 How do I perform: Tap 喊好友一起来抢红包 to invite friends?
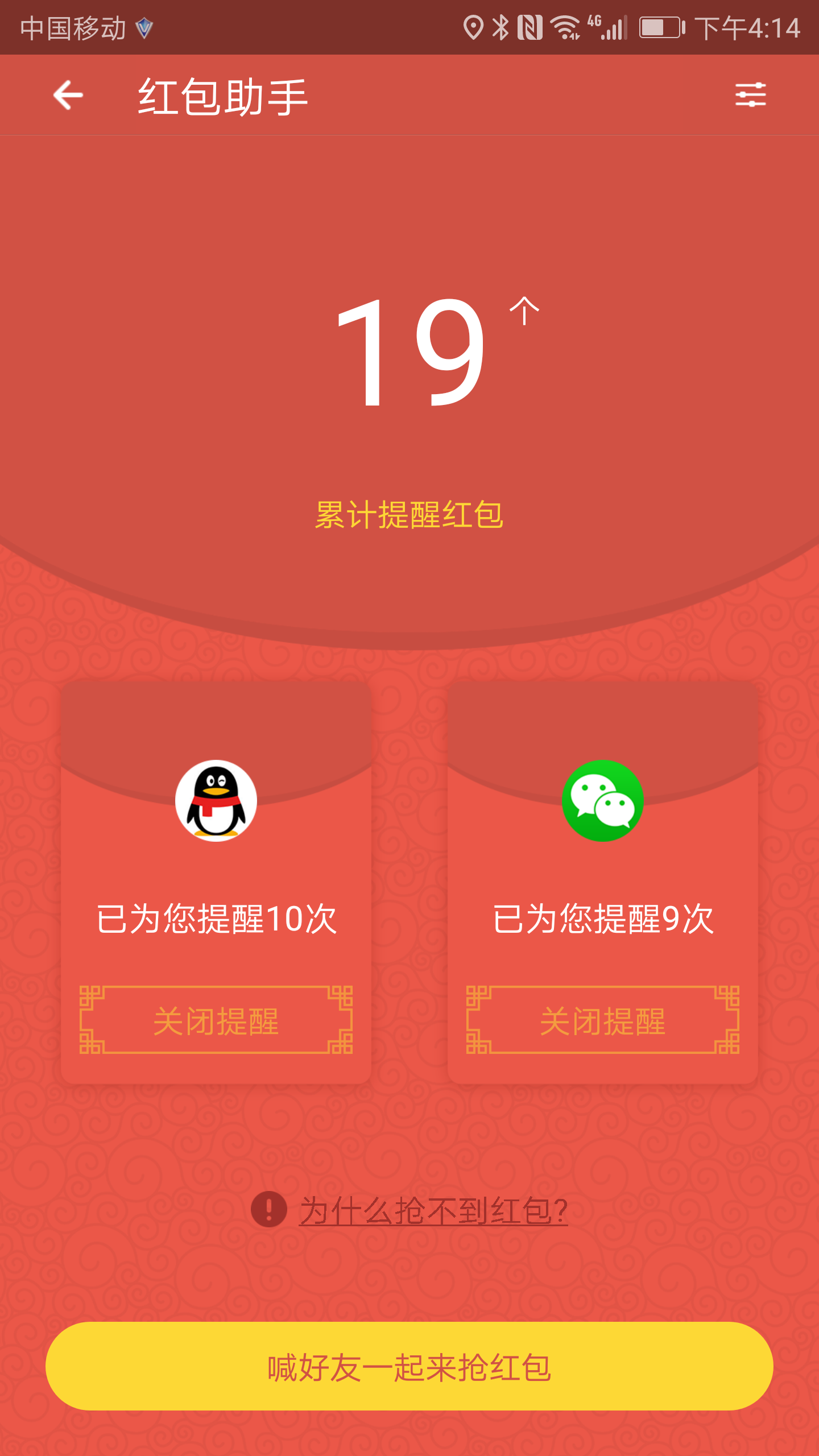coord(409,1366)
